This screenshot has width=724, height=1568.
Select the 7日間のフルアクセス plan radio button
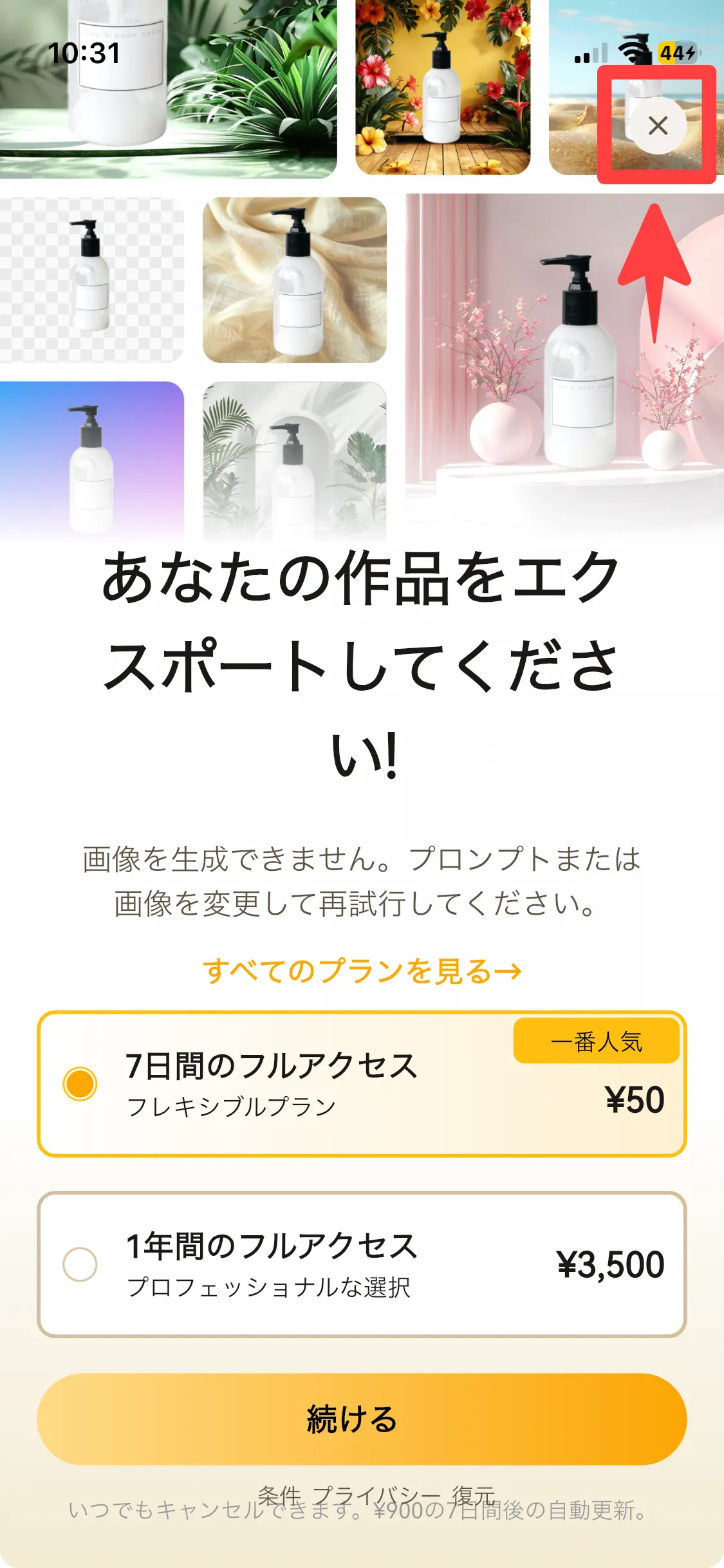click(x=79, y=1085)
